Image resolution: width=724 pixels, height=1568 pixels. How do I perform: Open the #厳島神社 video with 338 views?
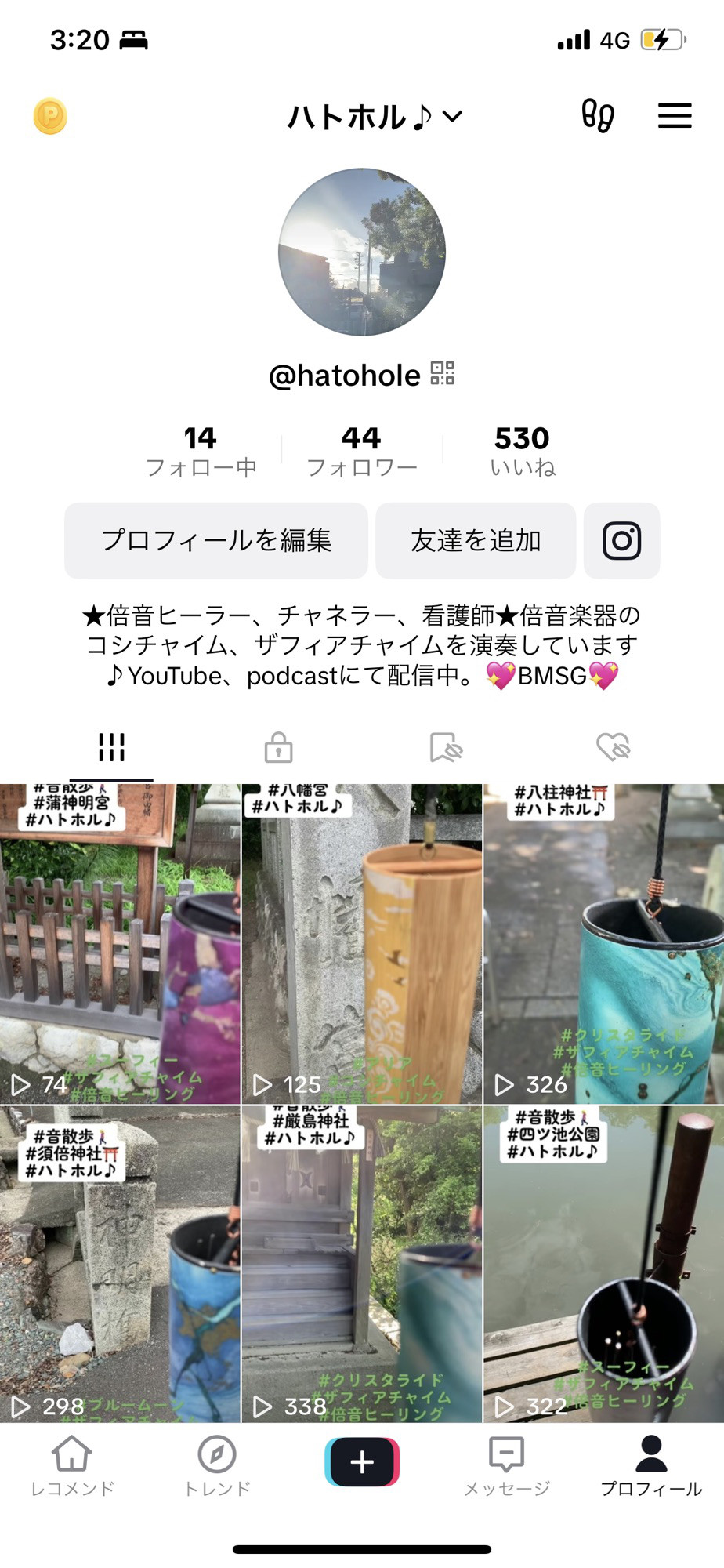click(x=361, y=1264)
